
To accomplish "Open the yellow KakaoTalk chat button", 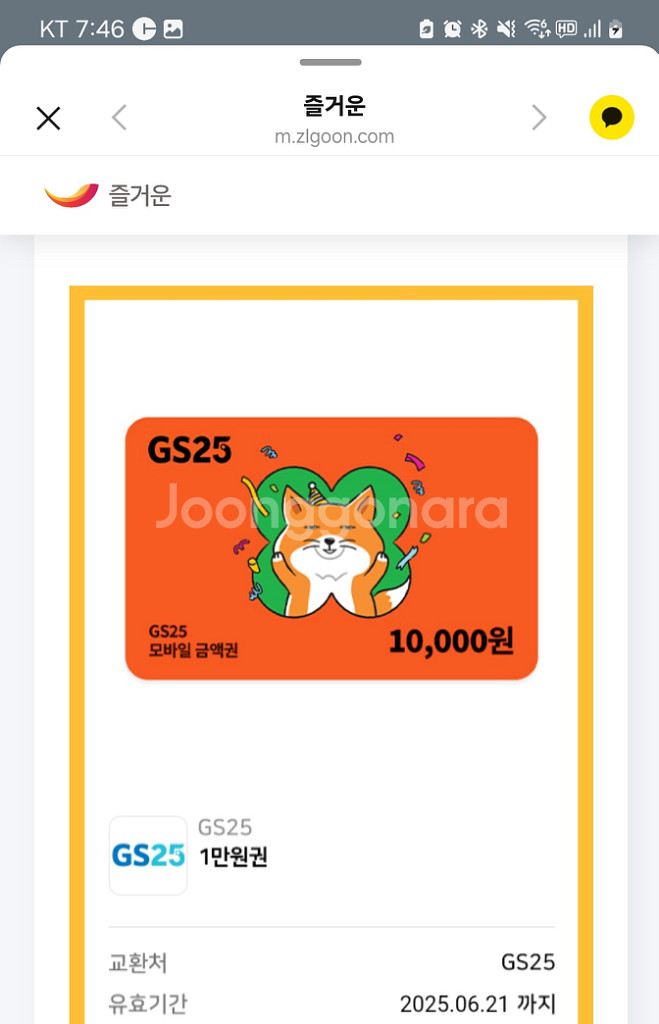I will point(612,118).
